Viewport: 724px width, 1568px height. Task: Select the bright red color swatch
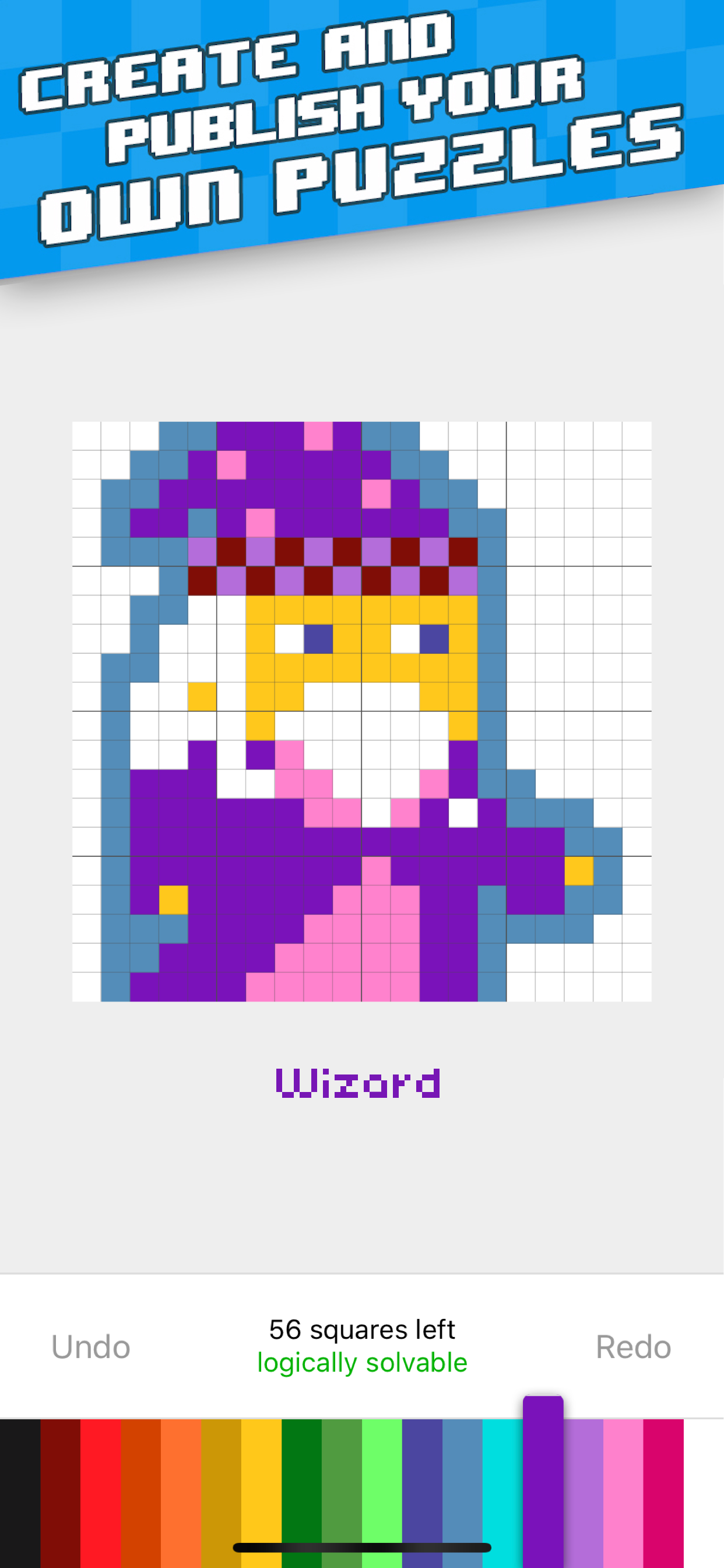click(x=100, y=1492)
